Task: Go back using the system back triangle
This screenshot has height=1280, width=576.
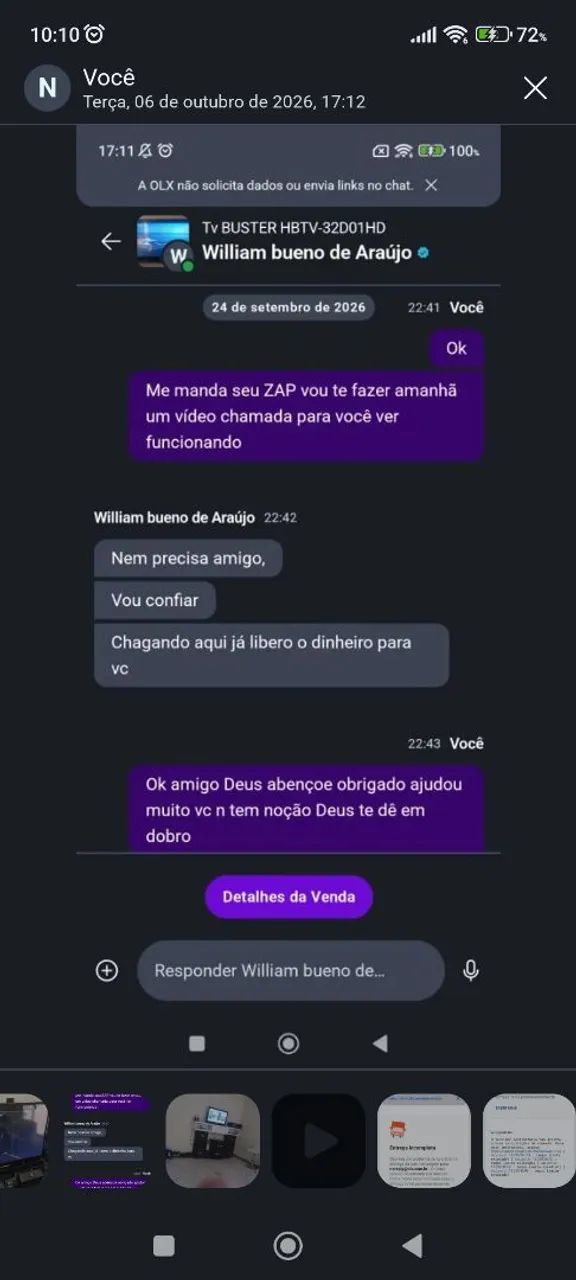Action: [411, 1245]
